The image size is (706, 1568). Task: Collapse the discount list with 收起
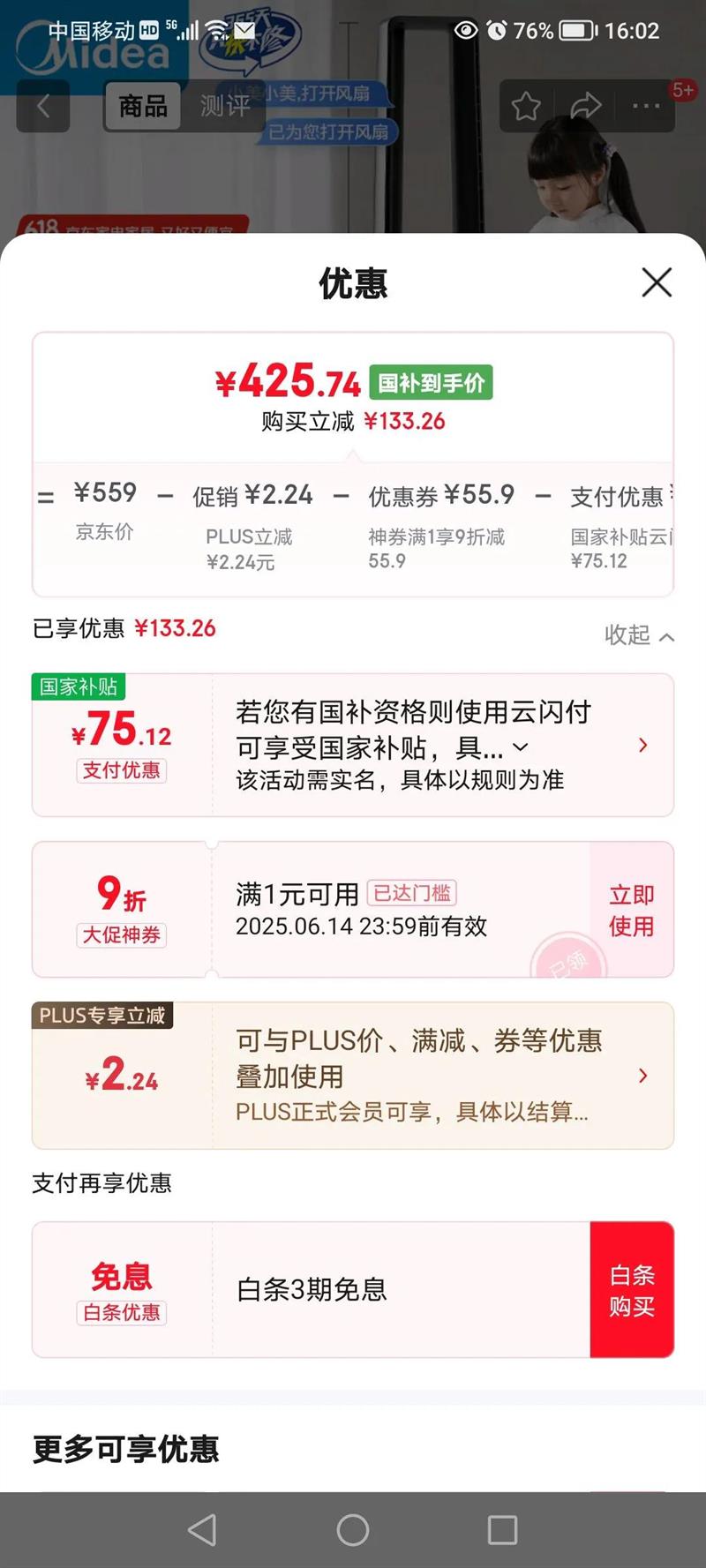point(639,634)
